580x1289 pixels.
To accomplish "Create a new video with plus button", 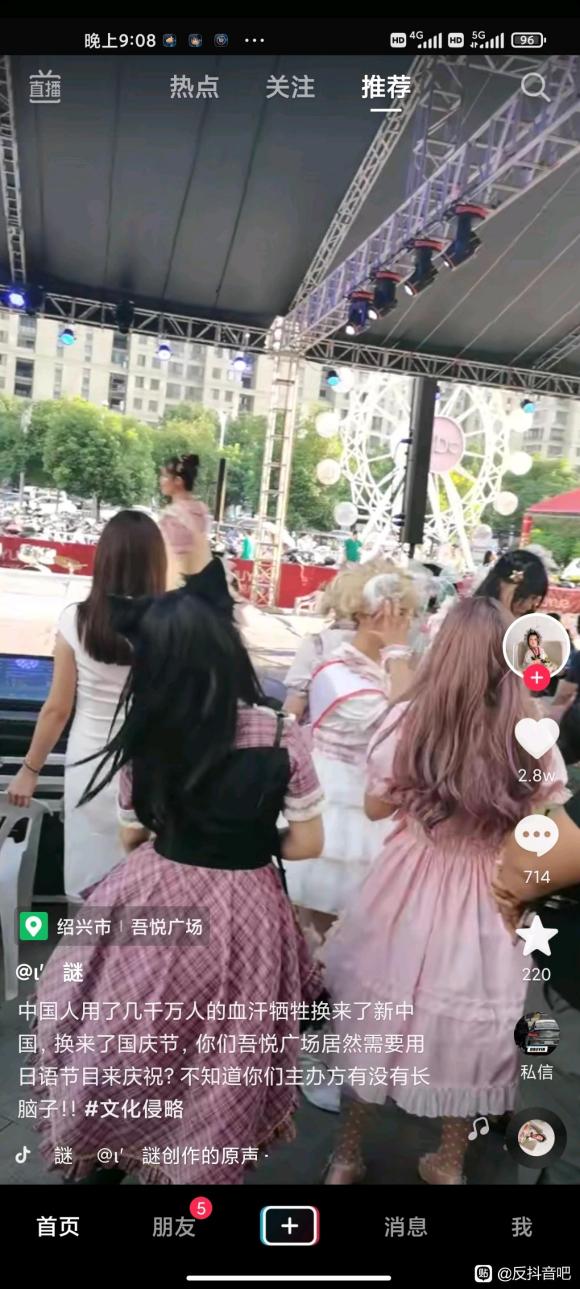I will point(290,1225).
